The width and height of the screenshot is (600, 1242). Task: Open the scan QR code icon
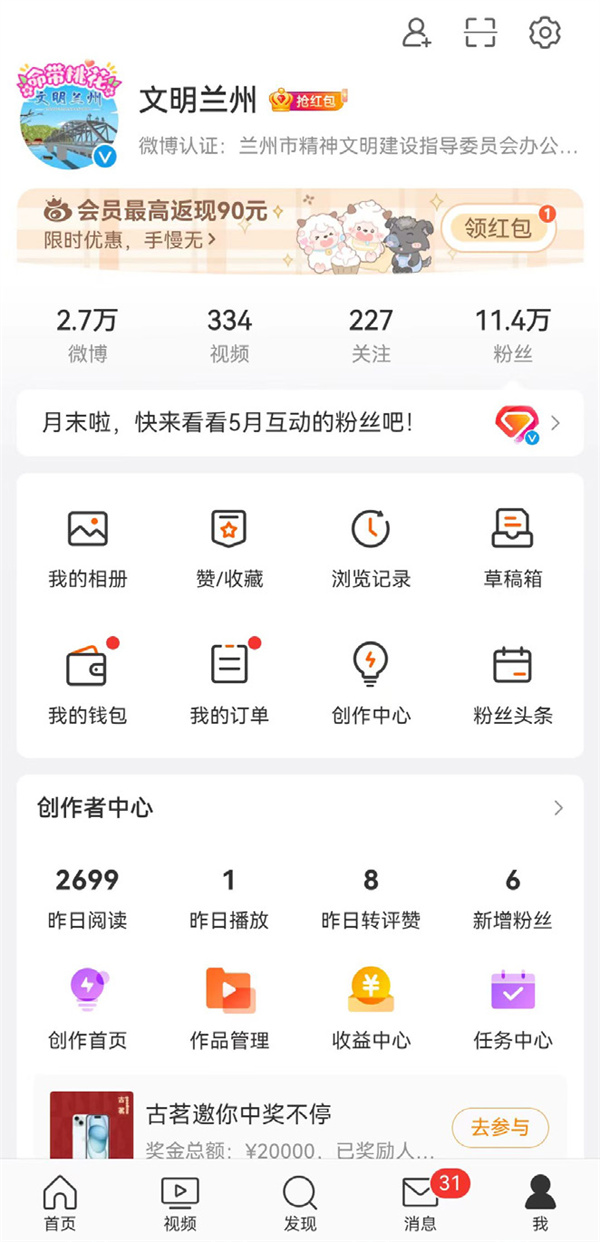click(481, 33)
